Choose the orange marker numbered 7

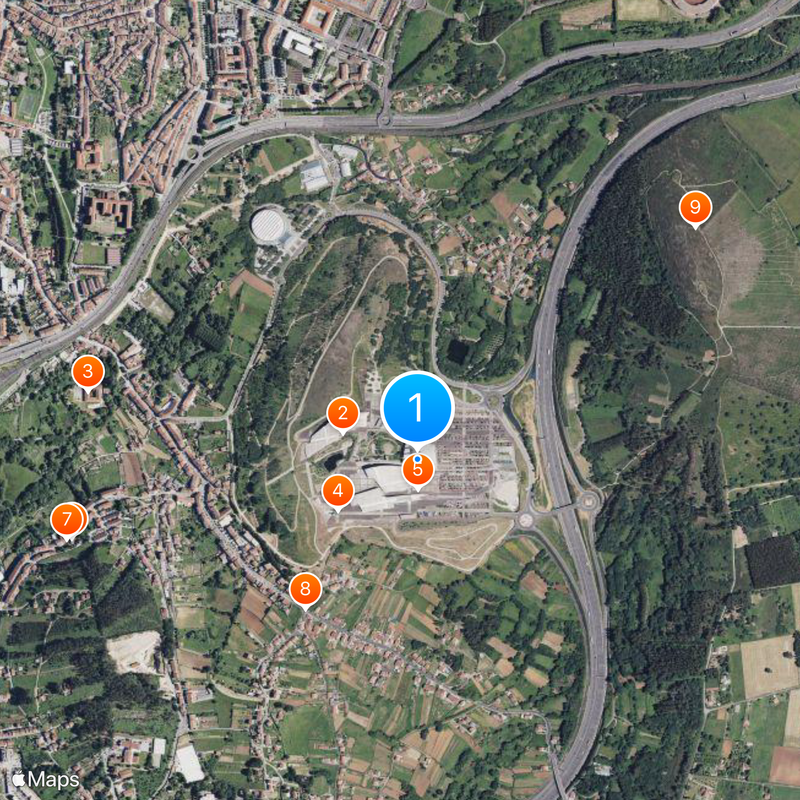point(68,519)
